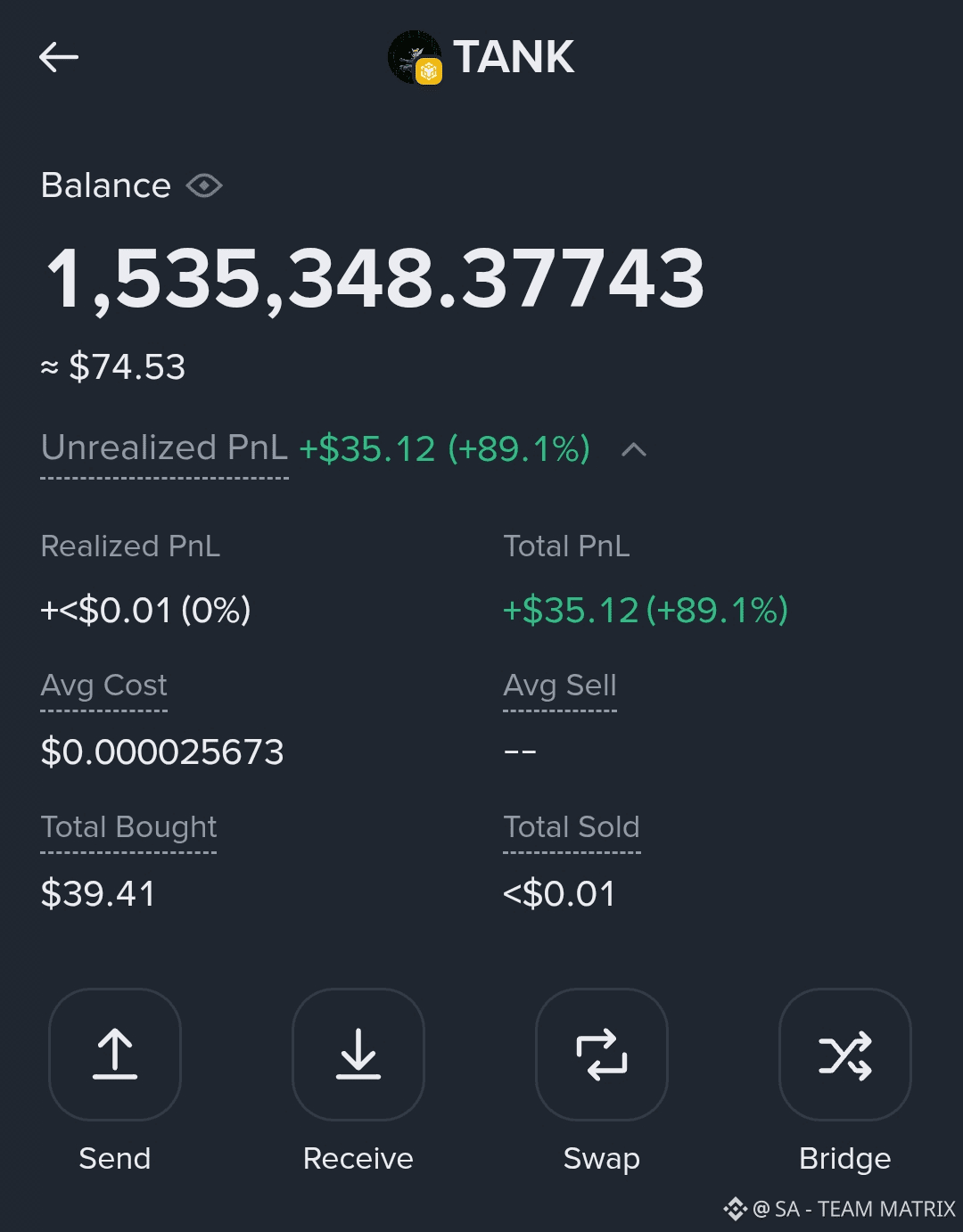Show the Total Bought explanation
The width and height of the screenshot is (963, 1232).
click(128, 827)
